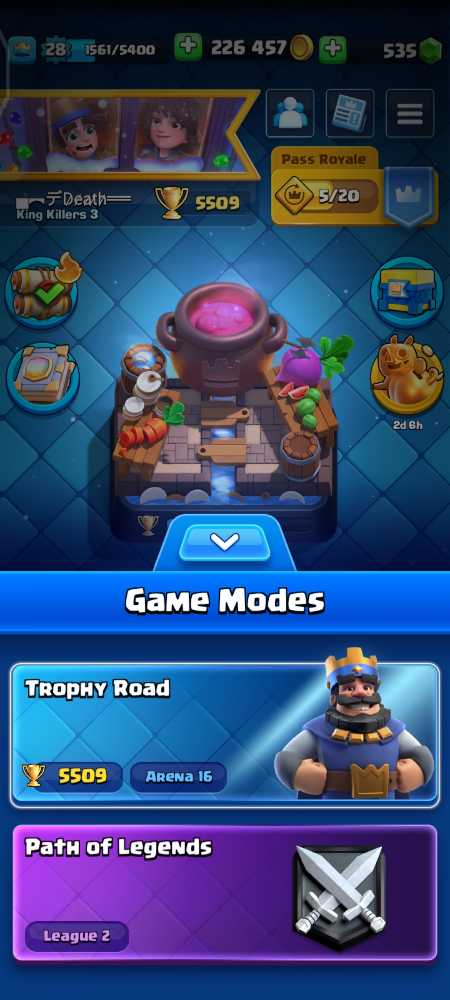Screen dimensions: 450x1000
Task: Select the Trophy Road game mode
Action: point(225,735)
